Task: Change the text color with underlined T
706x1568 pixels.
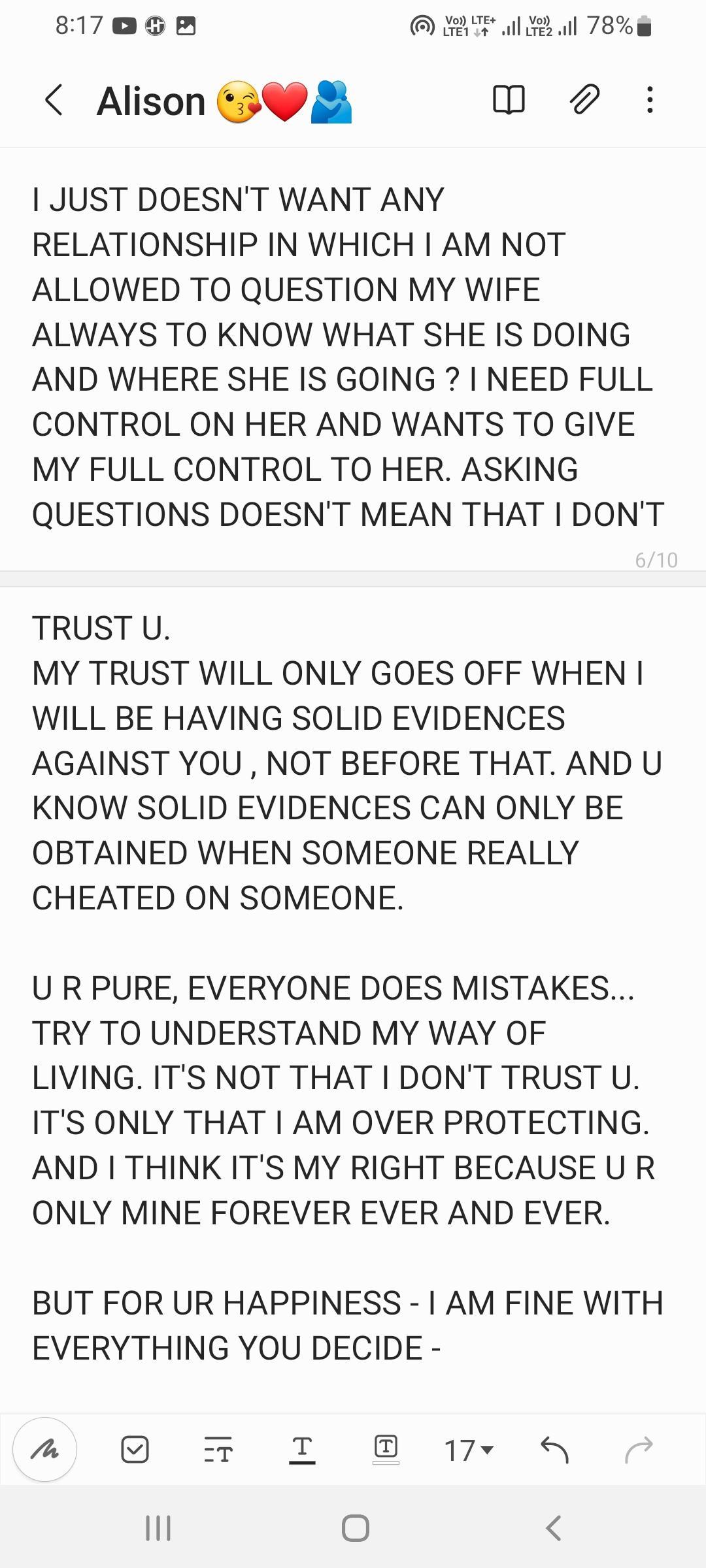Action: (301, 1450)
